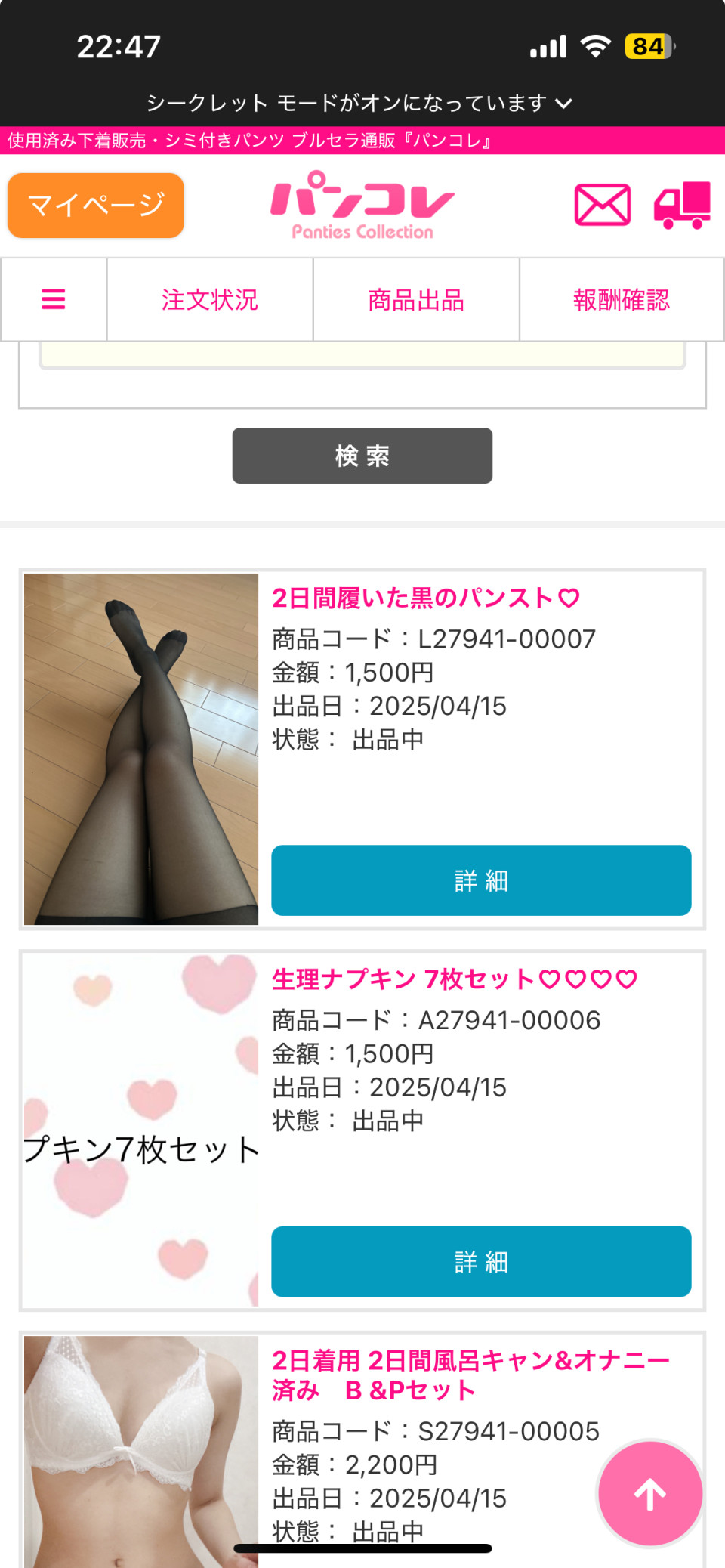Expand the シークレット モード dropdown chevron
The width and height of the screenshot is (725, 1568).
click(564, 103)
